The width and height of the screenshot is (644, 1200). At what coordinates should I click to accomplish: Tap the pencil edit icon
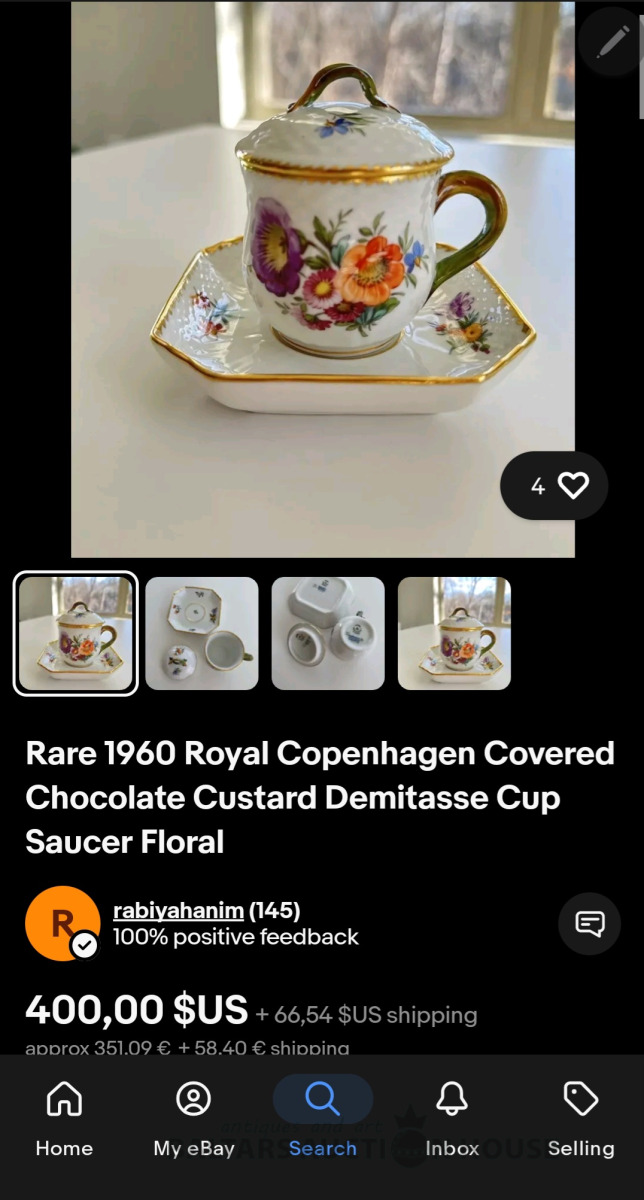[x=611, y=42]
